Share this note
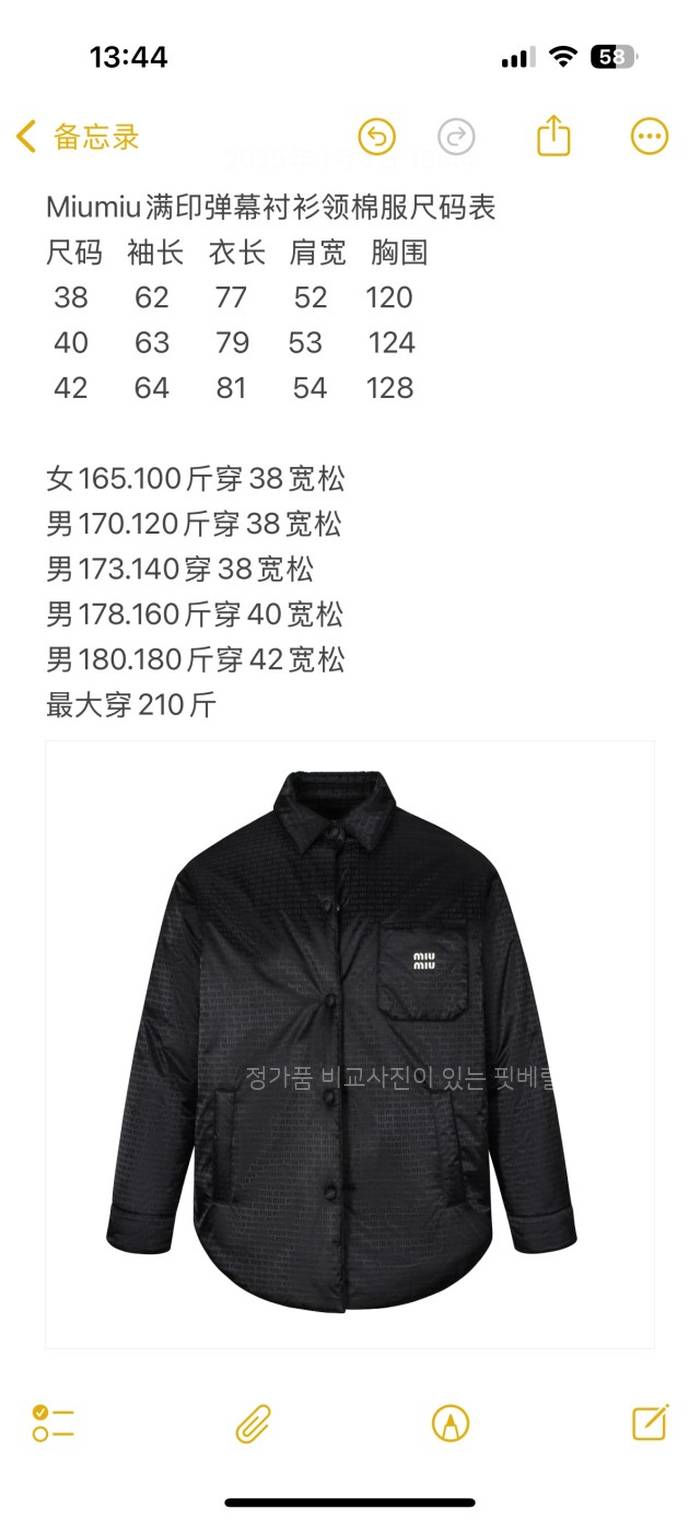 [x=553, y=137]
